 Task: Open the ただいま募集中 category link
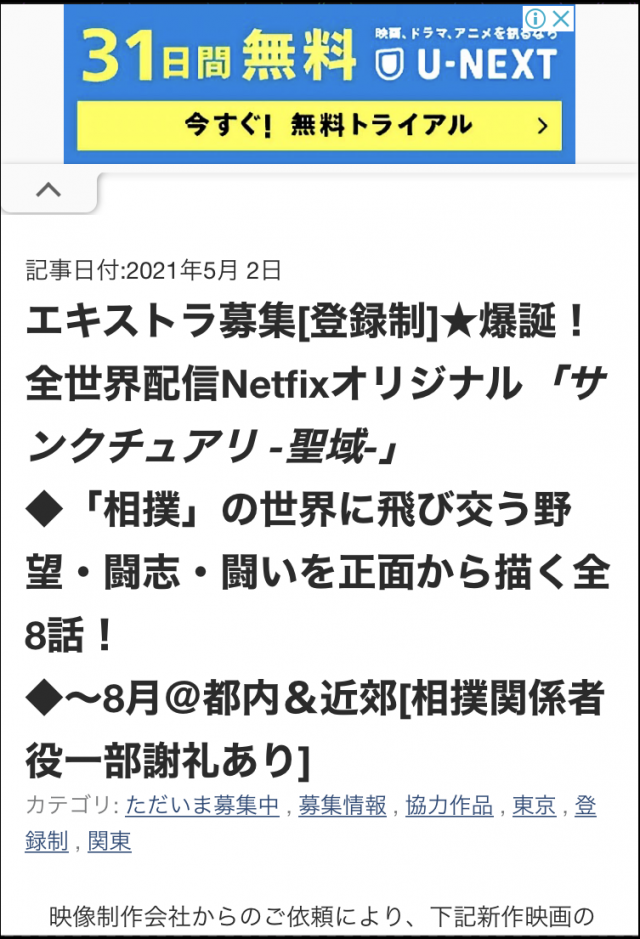click(202, 806)
